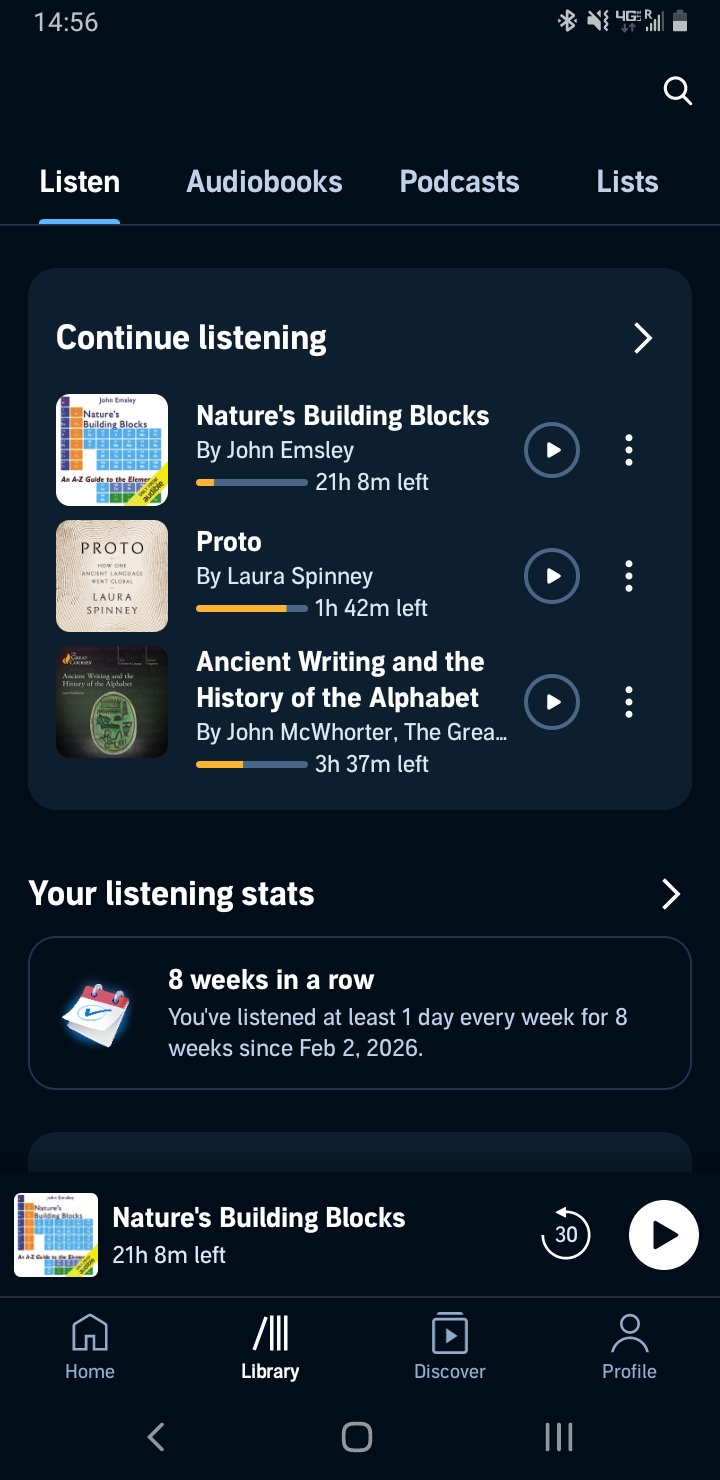Viewport: 720px width, 1480px height.
Task: Open the search icon
Action: point(678,91)
